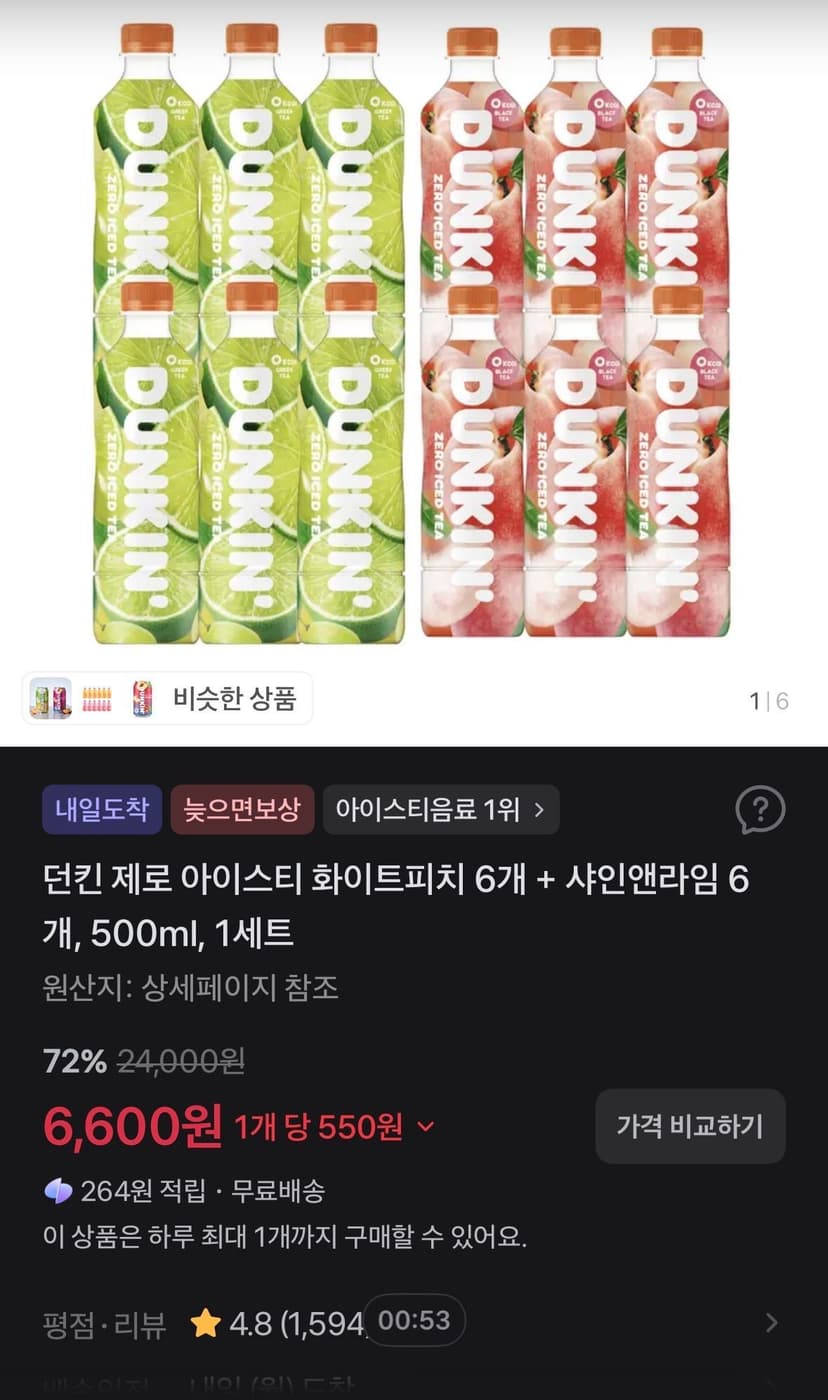Tap the 늦으면보상 late compensation badge
Screen dimensions: 828x1400
[242, 809]
